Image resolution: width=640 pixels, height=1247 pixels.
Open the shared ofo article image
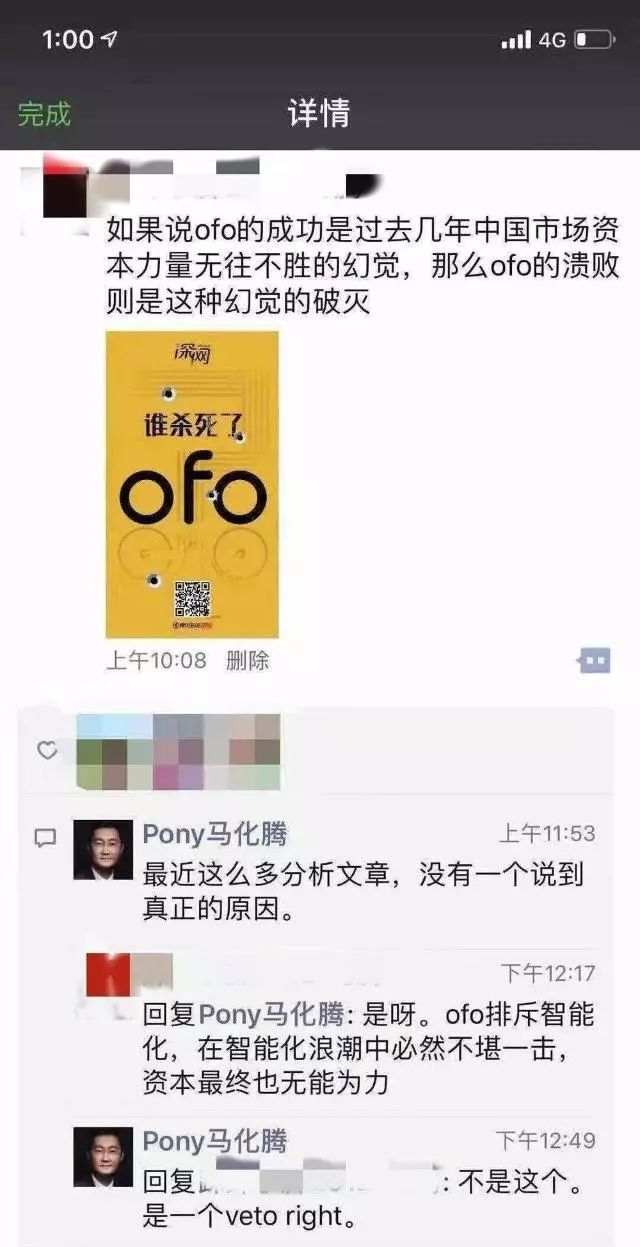192,484
